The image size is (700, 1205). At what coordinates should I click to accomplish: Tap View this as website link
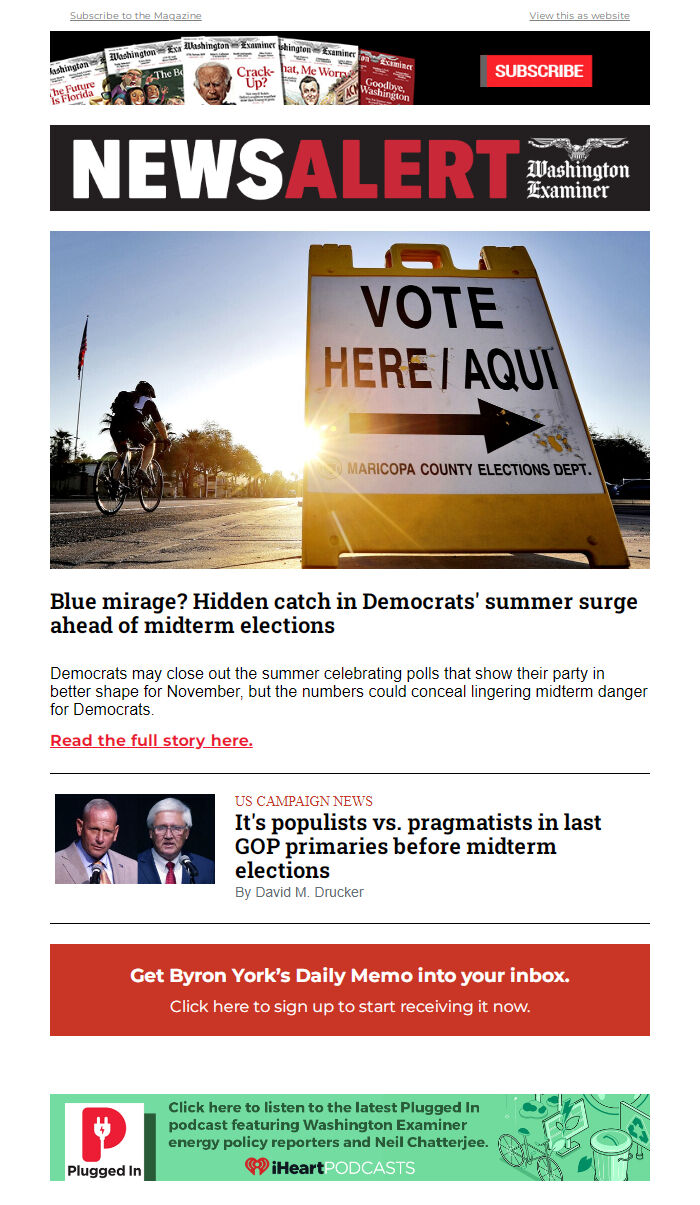579,16
